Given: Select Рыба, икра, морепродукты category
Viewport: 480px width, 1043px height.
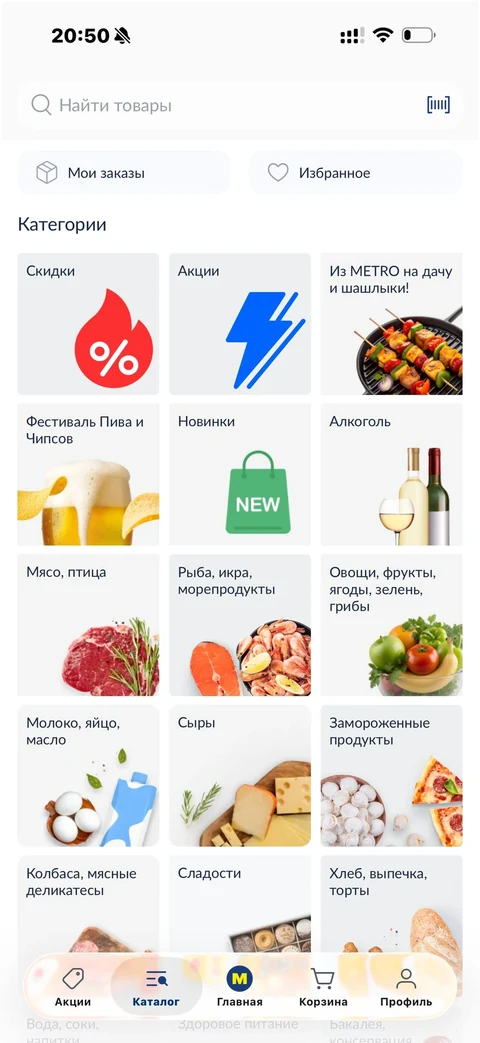Looking at the screenshot, I should (240, 625).
